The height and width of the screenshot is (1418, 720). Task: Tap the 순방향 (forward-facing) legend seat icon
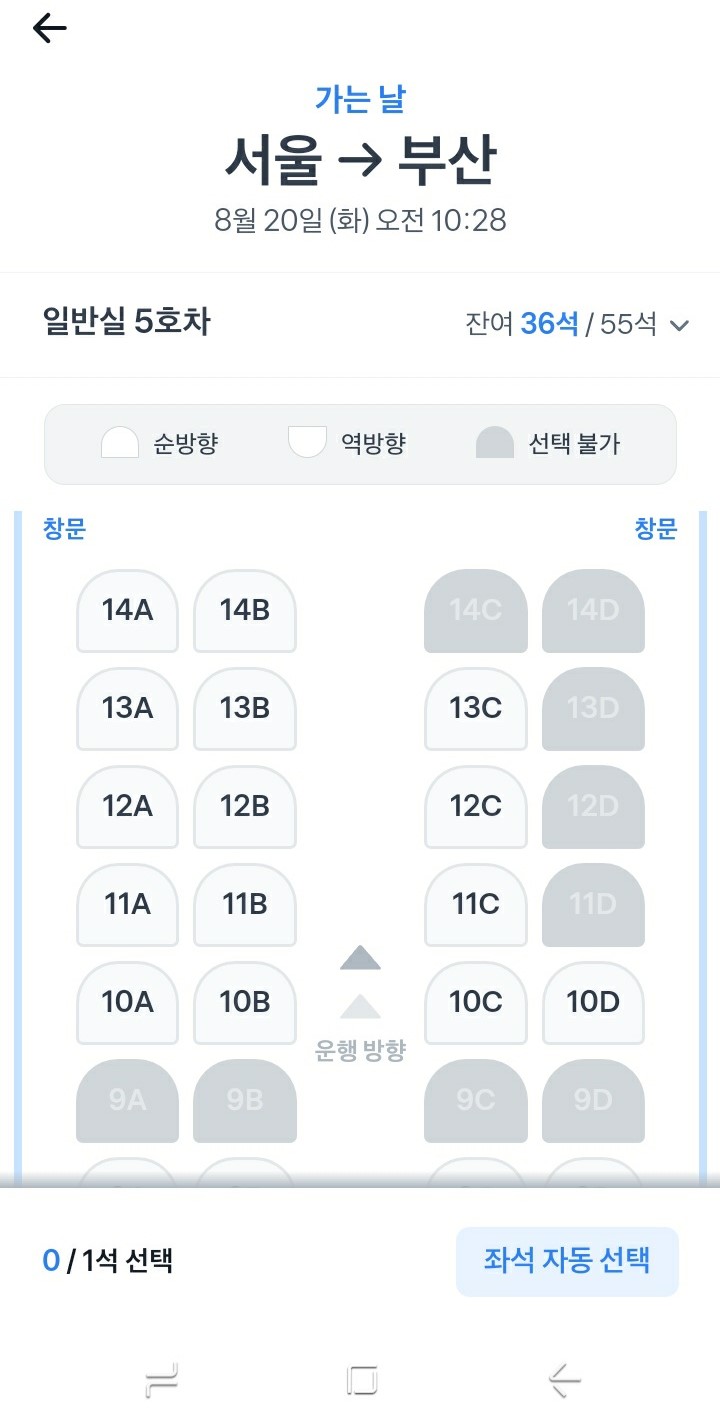click(119, 442)
